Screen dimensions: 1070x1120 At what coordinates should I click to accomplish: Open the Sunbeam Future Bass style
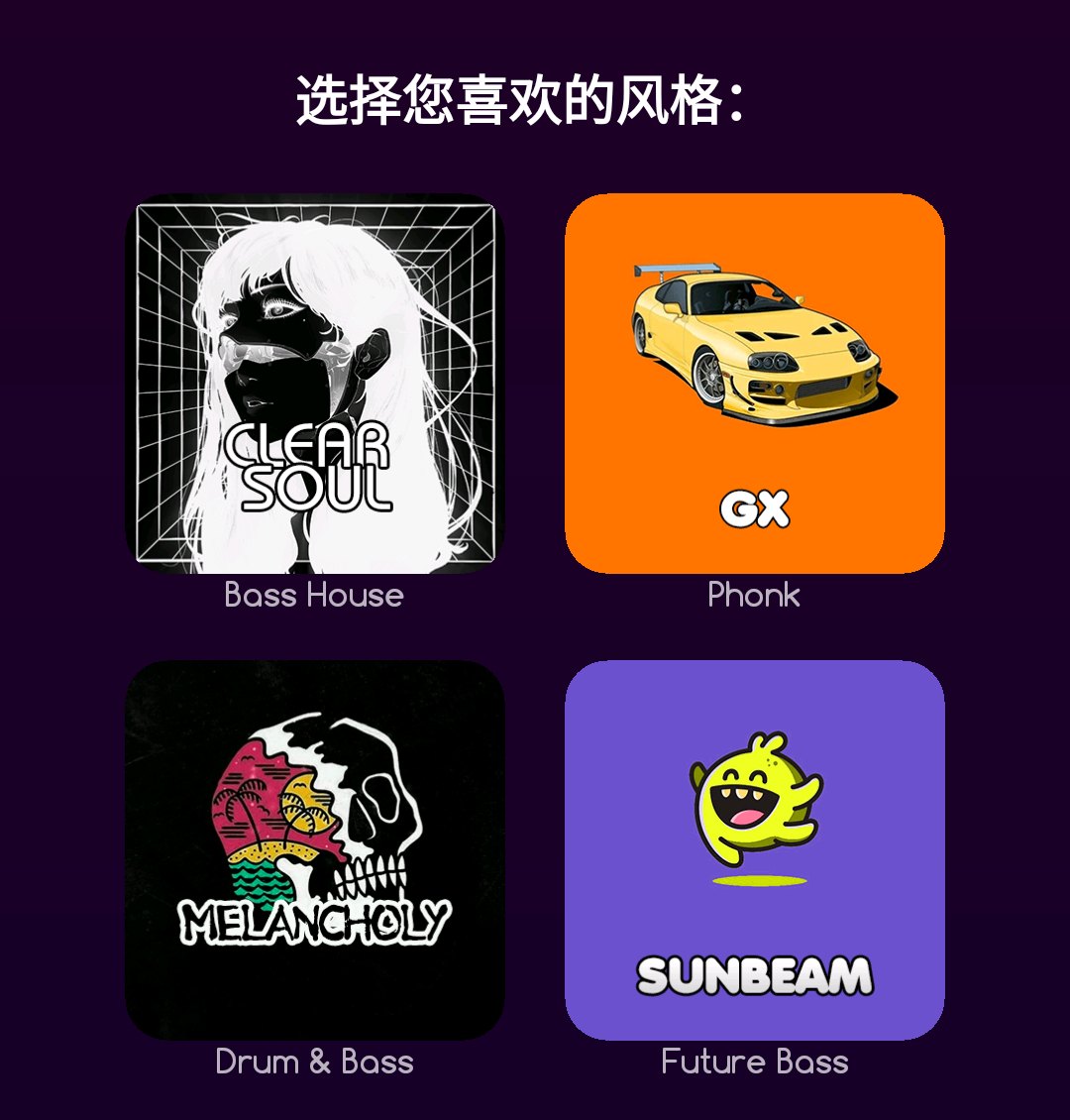click(x=754, y=849)
